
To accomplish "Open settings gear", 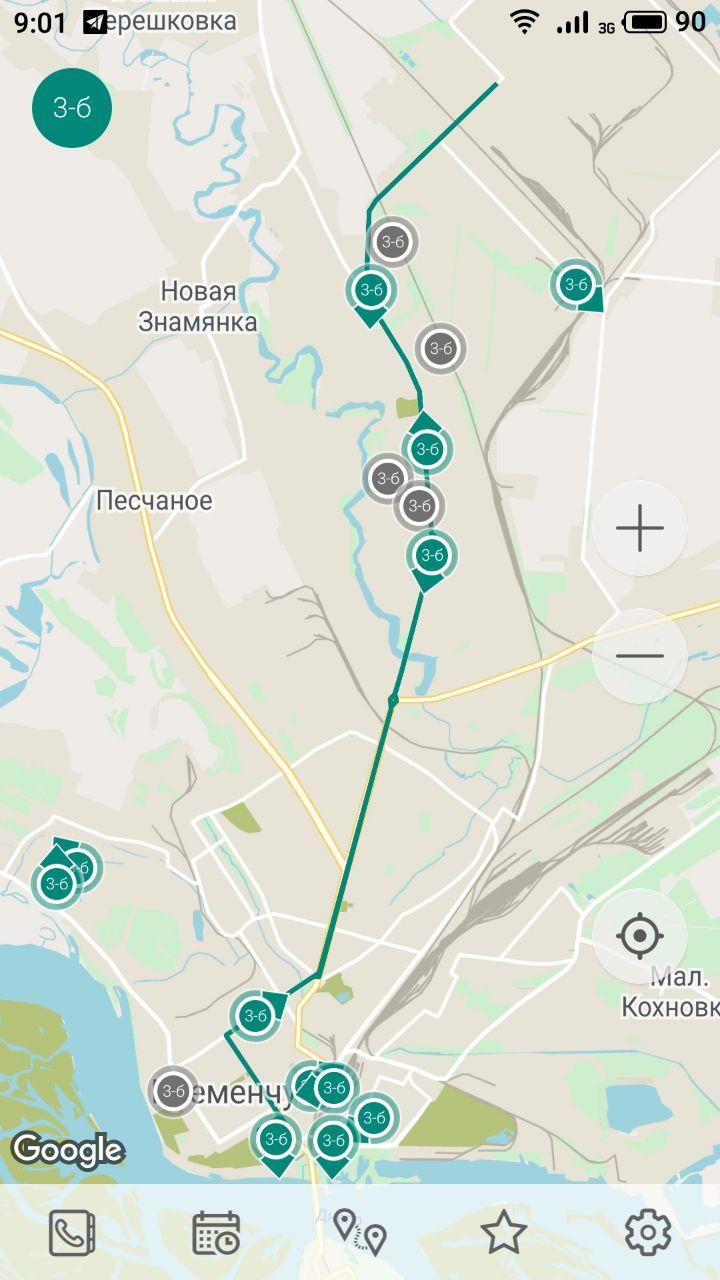I will point(648,1233).
